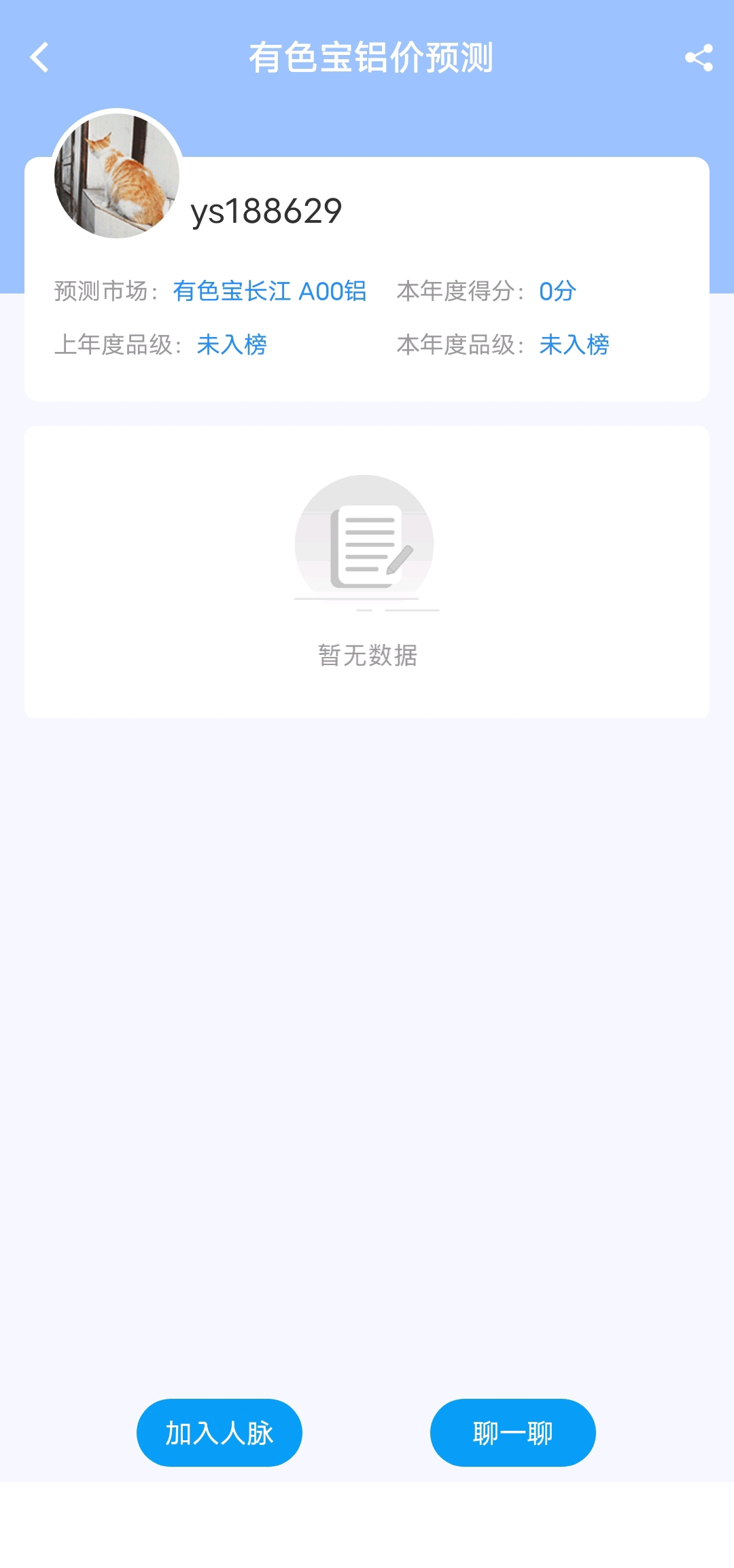Go back using the top-left arrow
The width and height of the screenshot is (734, 1568).
(x=39, y=58)
